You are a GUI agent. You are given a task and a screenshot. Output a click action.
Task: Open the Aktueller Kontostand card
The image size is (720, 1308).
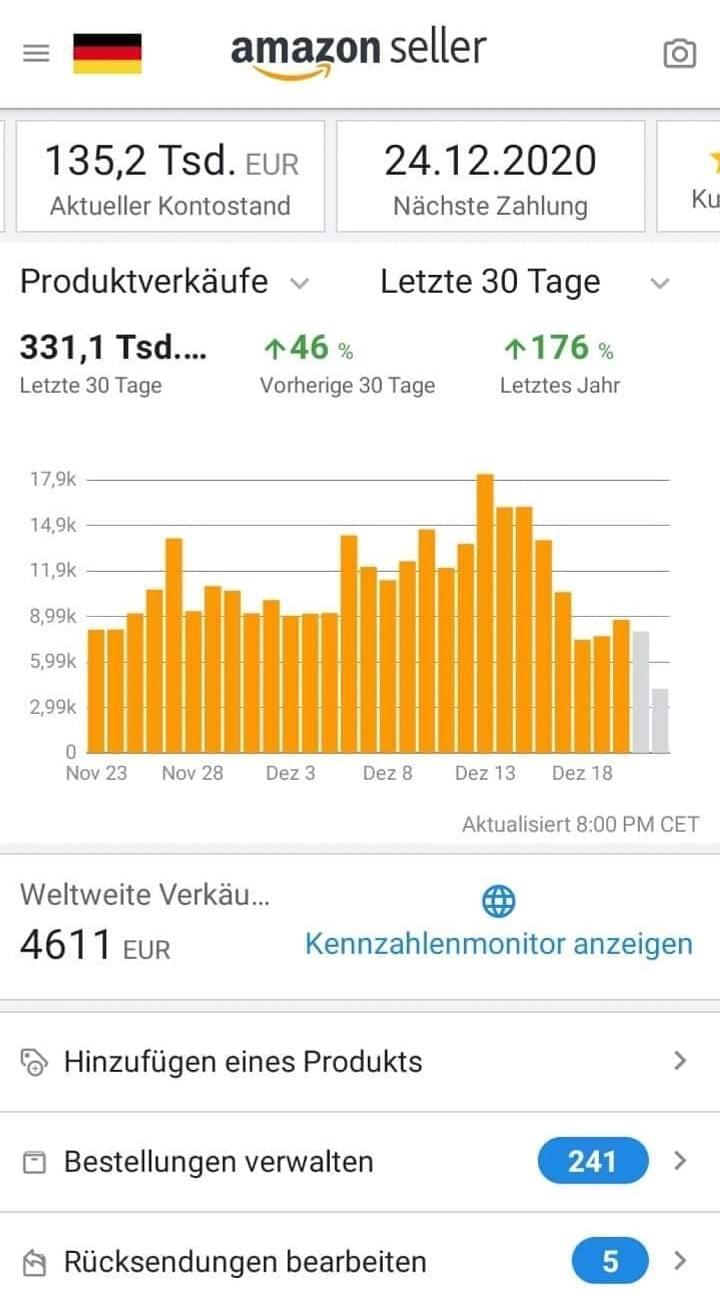click(x=170, y=177)
